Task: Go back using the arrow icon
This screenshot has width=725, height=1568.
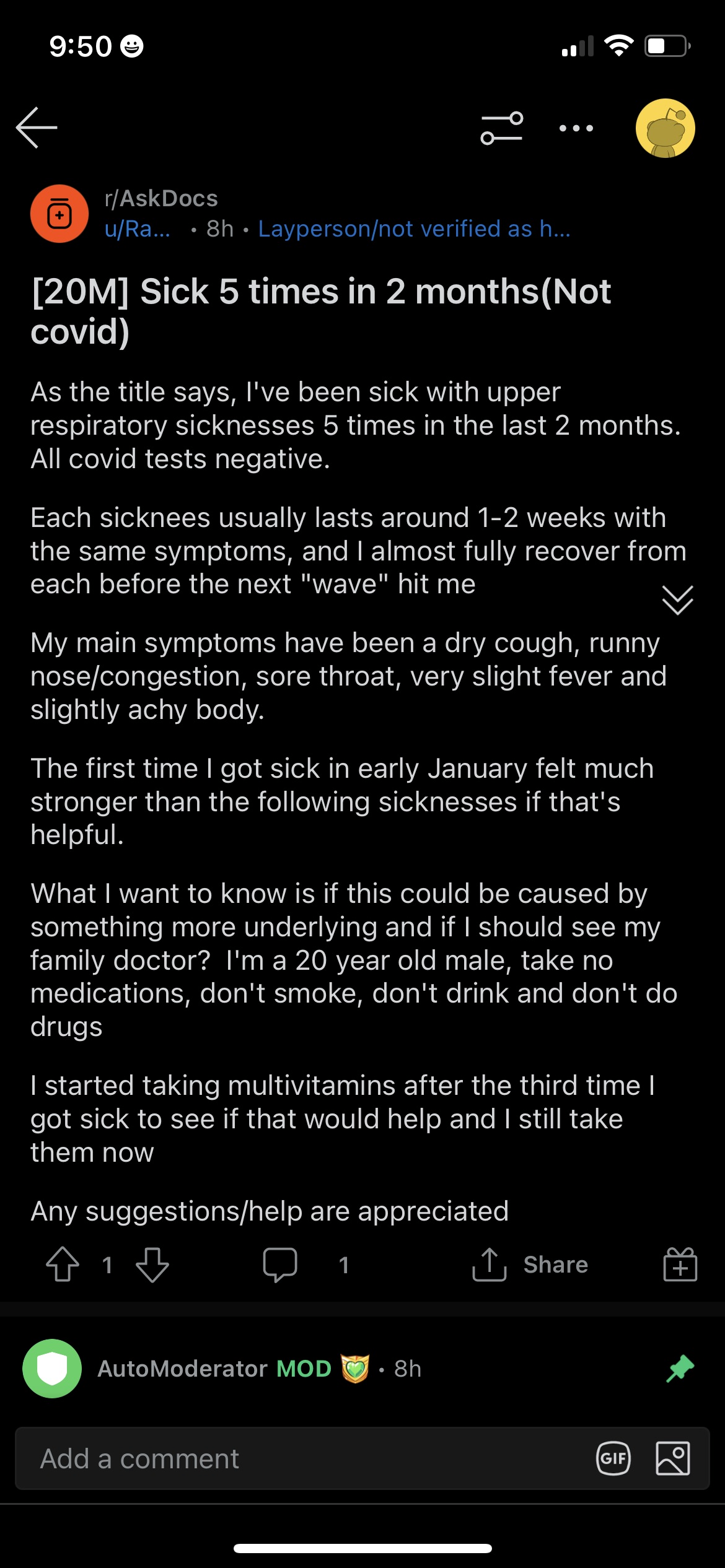Action: tap(37, 128)
